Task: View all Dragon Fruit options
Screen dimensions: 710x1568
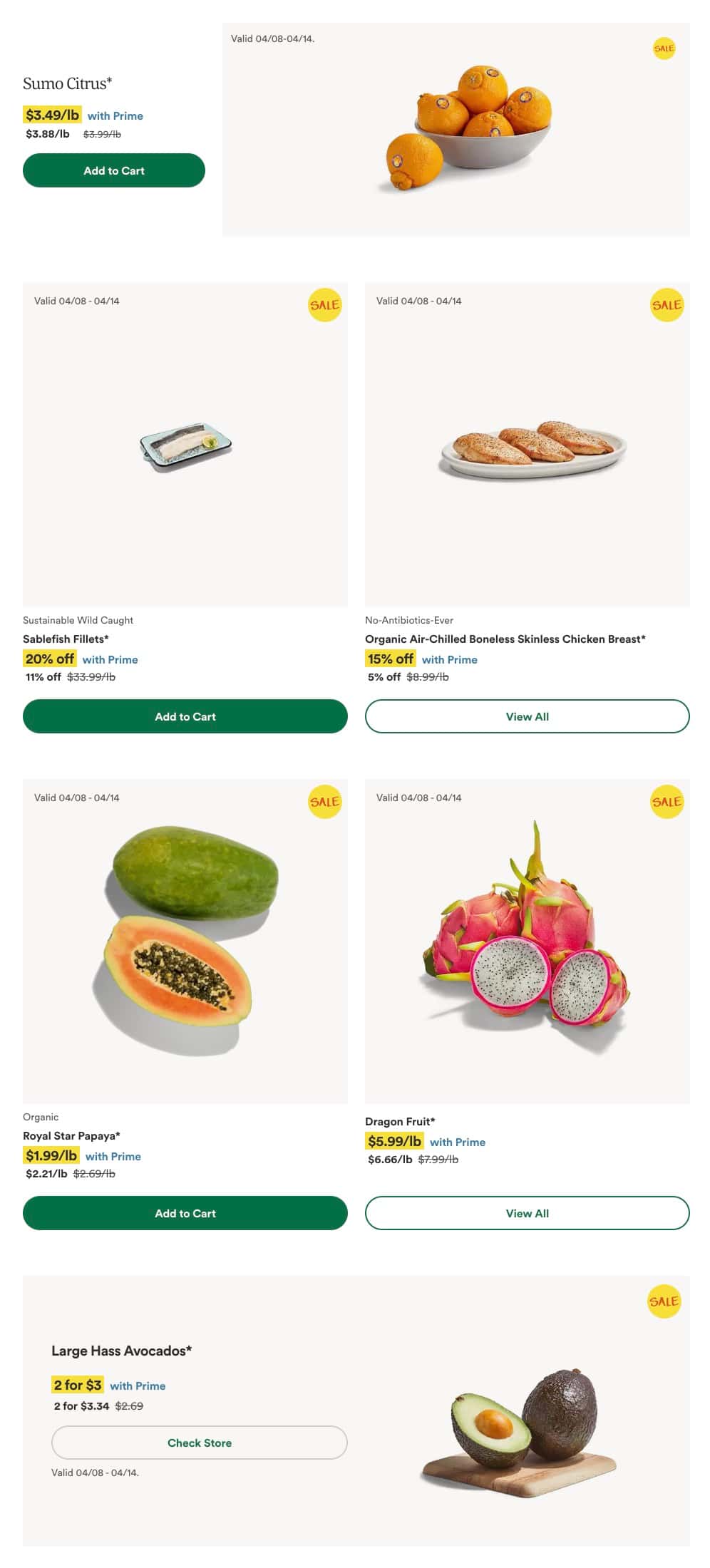Action: click(x=527, y=1213)
